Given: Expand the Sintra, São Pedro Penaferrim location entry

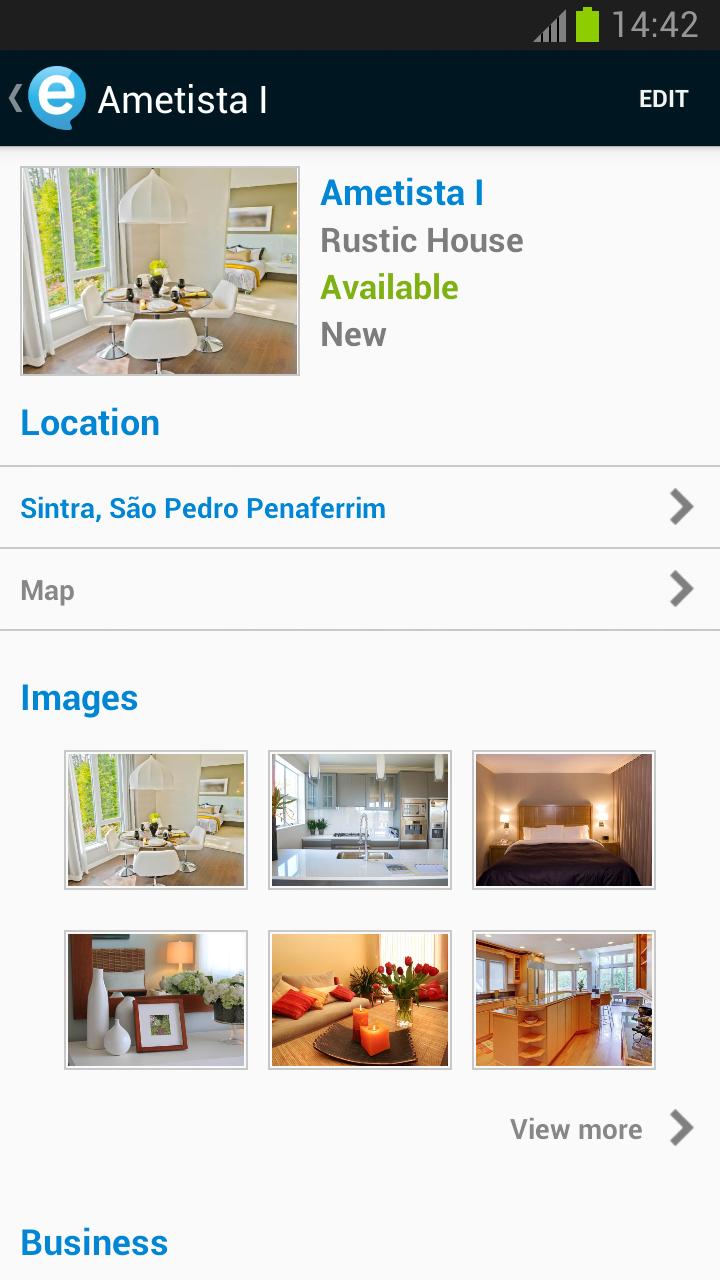Looking at the screenshot, I should tap(202, 507).
